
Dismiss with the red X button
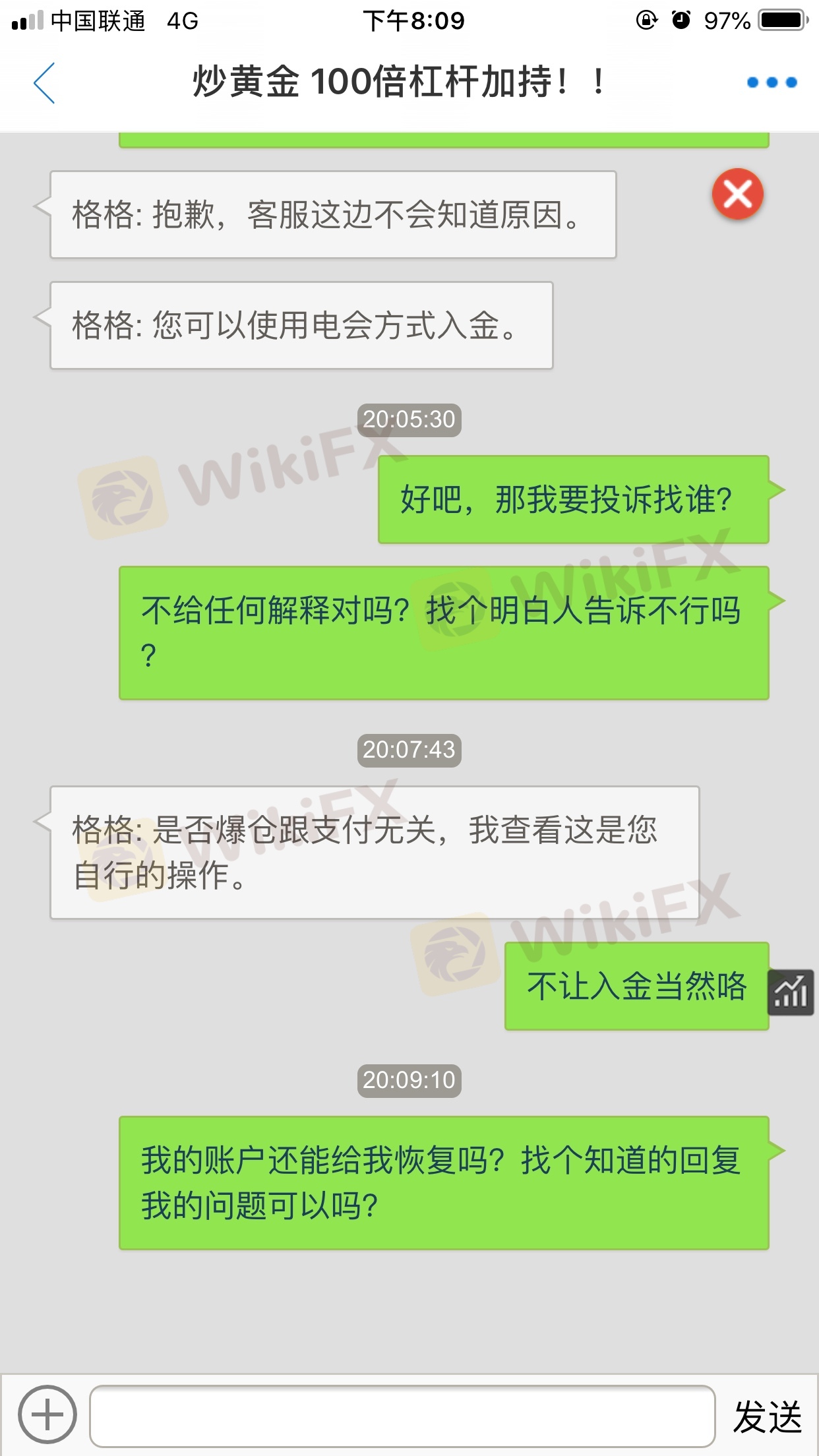(737, 195)
